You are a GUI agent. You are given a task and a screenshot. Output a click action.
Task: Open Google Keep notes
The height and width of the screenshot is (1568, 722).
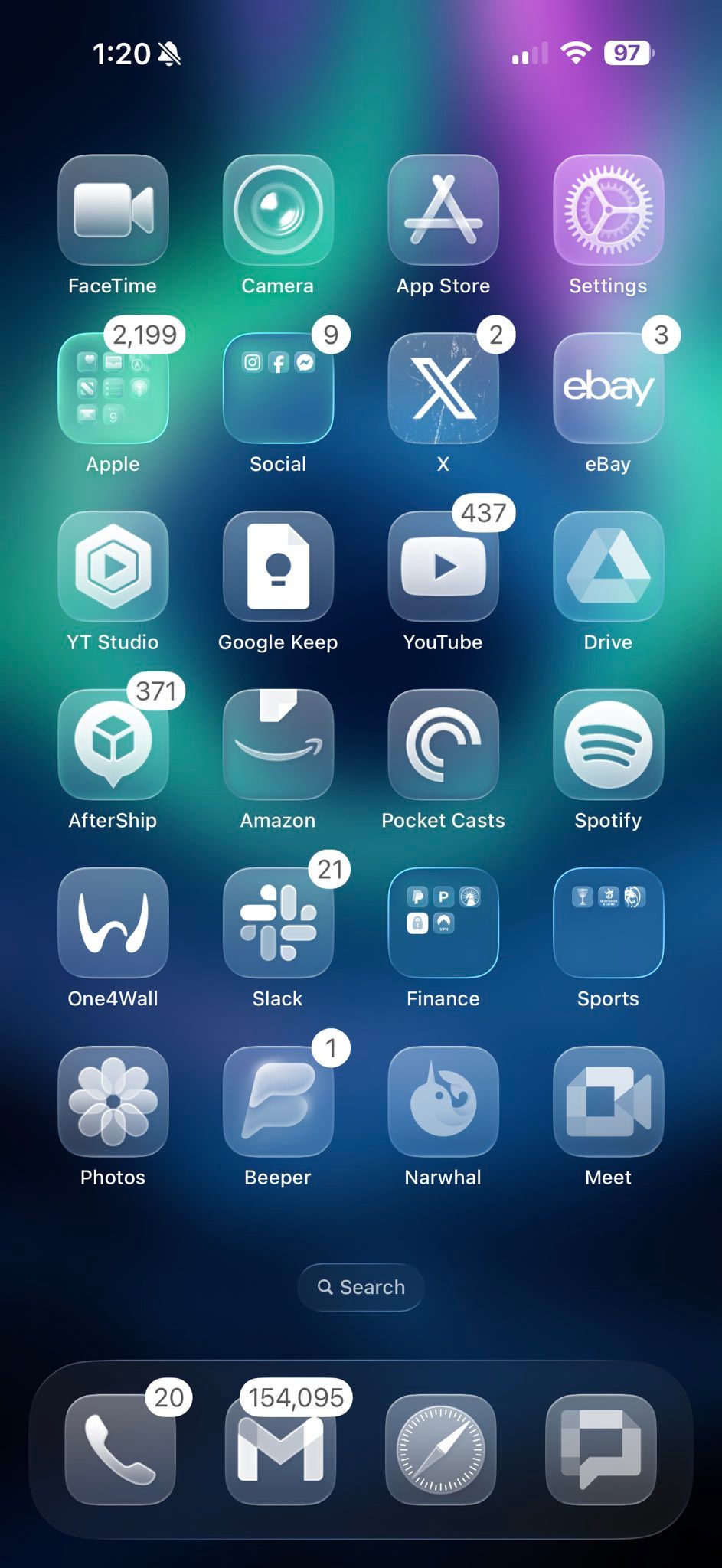click(278, 567)
